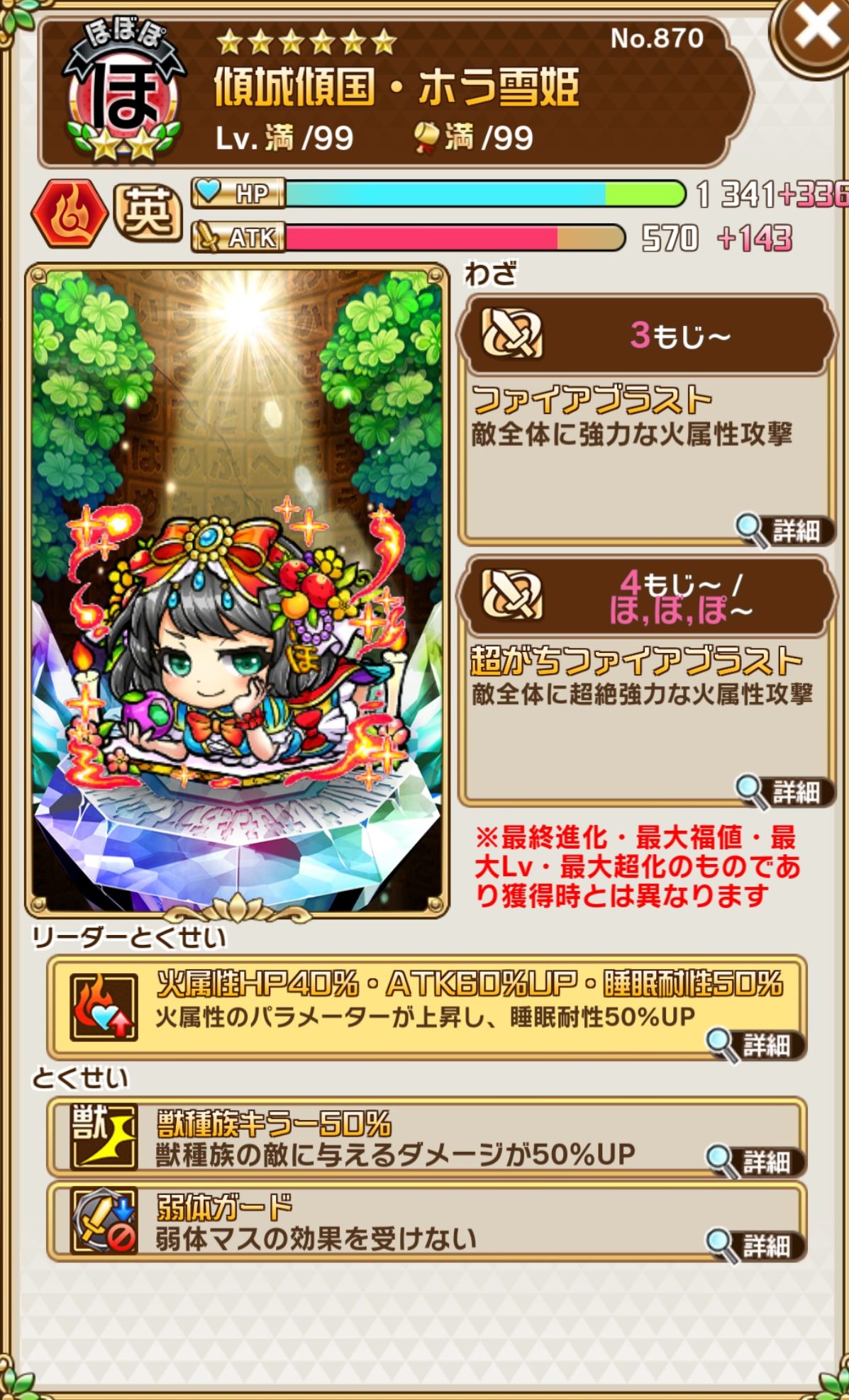This screenshot has height=1400, width=849.
Task: View details of the leader skill
Action: point(755,1045)
